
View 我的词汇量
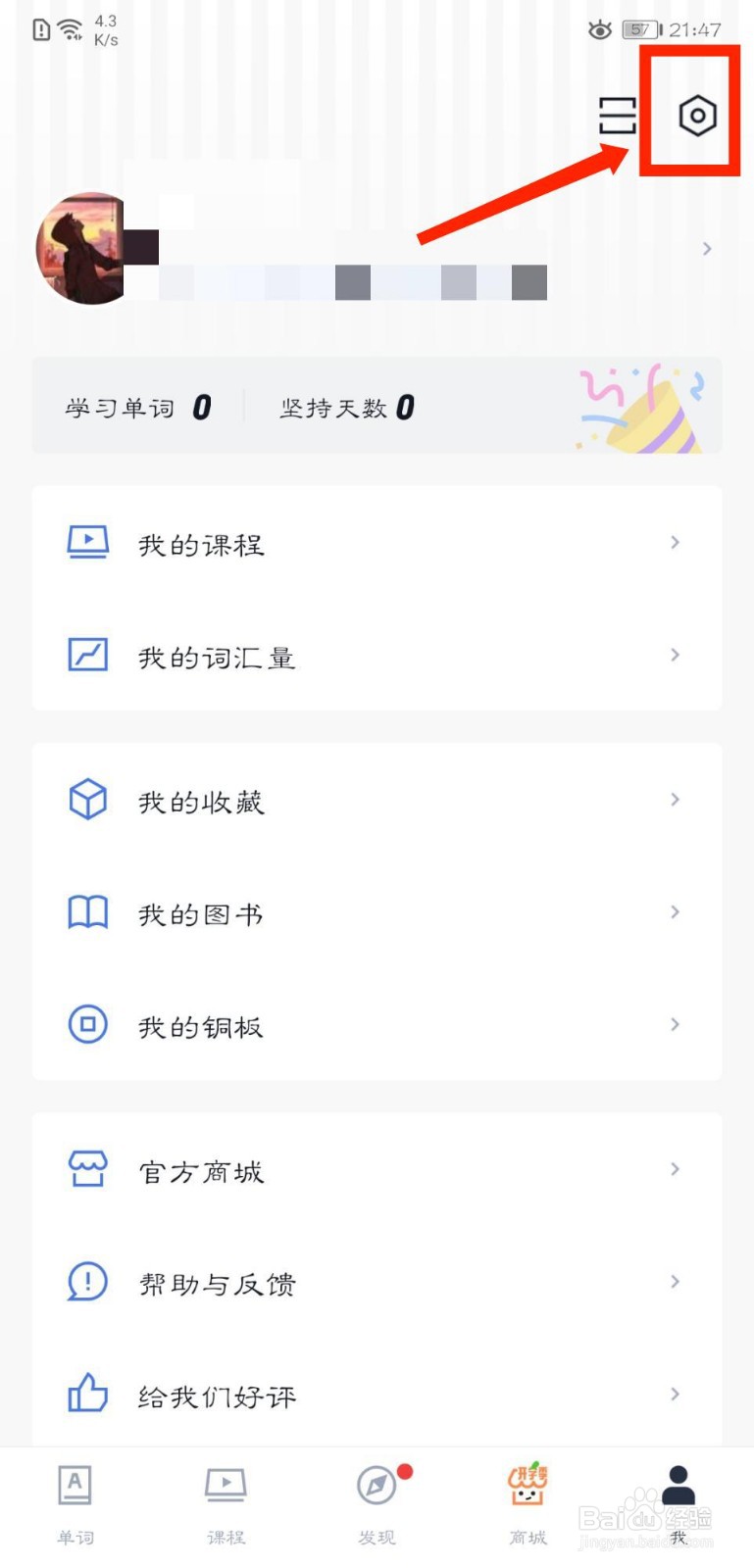point(377,656)
